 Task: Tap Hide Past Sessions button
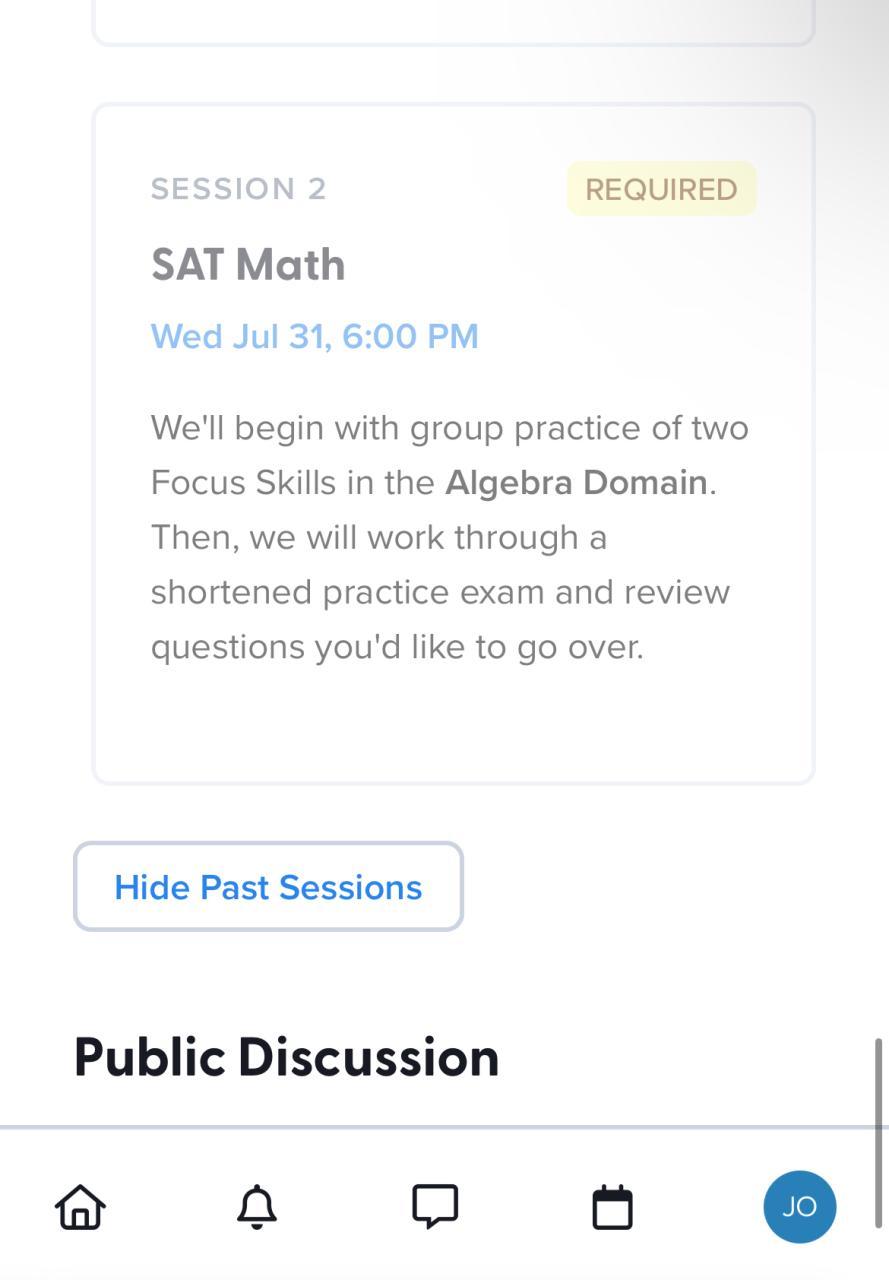[x=268, y=887]
